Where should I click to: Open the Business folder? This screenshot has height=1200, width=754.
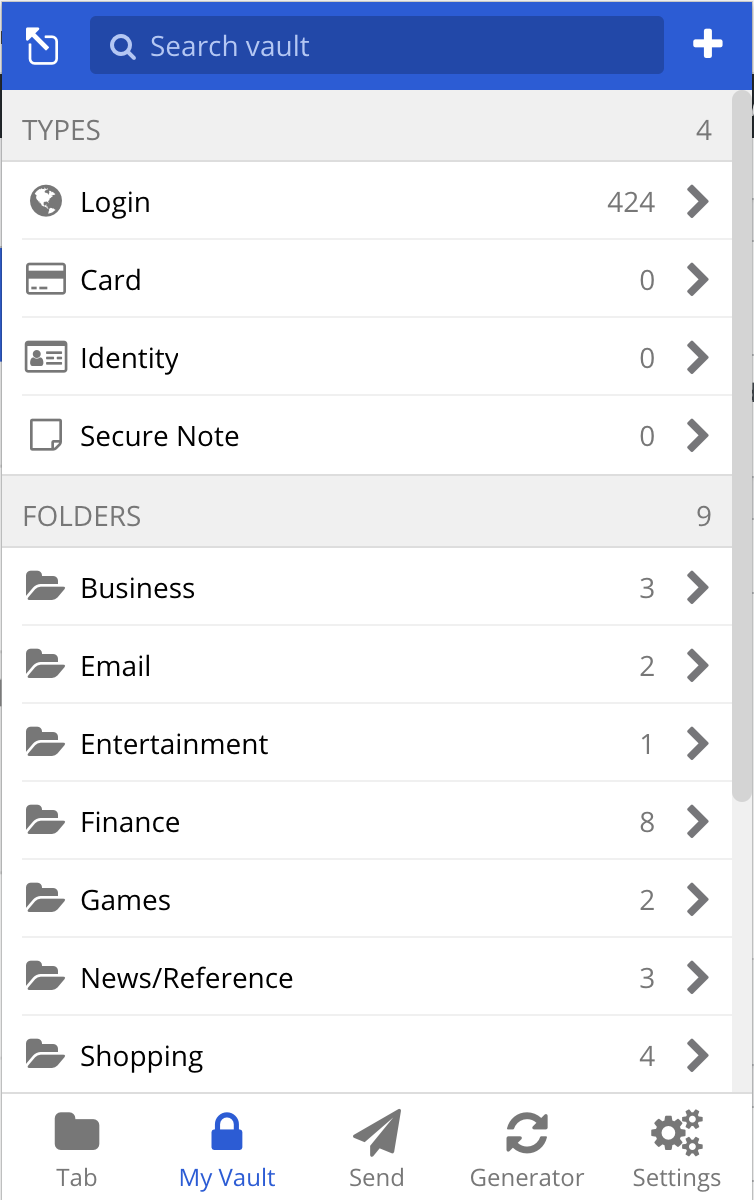pos(366,588)
